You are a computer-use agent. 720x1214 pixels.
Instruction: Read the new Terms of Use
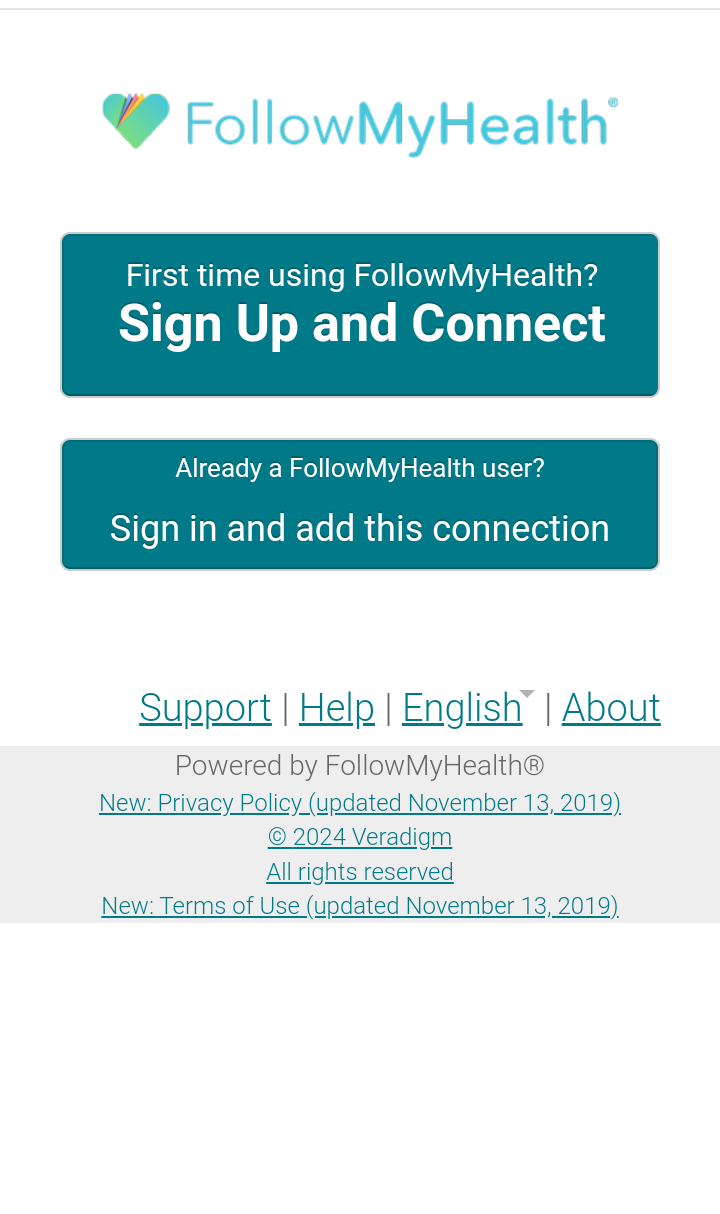point(360,906)
